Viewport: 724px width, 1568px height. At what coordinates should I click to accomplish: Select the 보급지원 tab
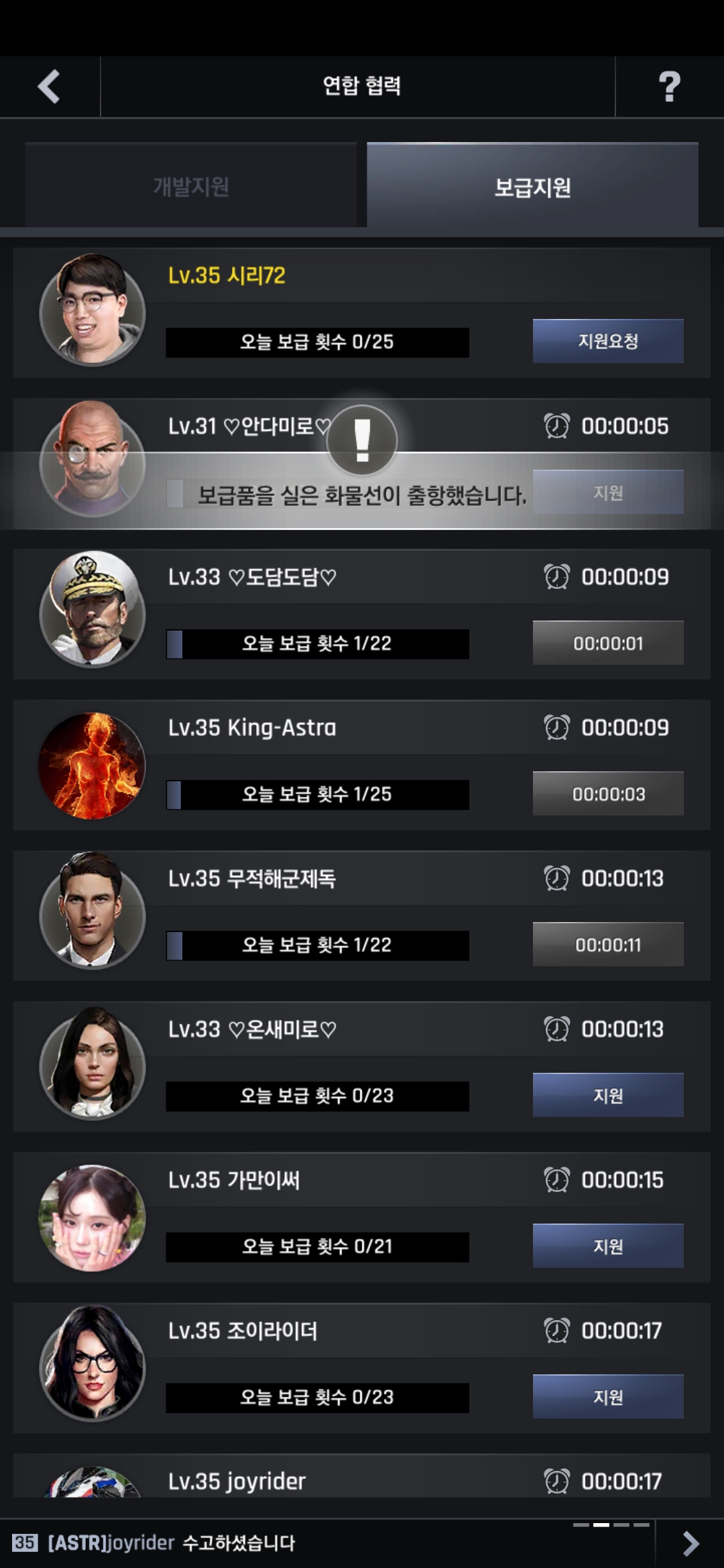pos(532,186)
